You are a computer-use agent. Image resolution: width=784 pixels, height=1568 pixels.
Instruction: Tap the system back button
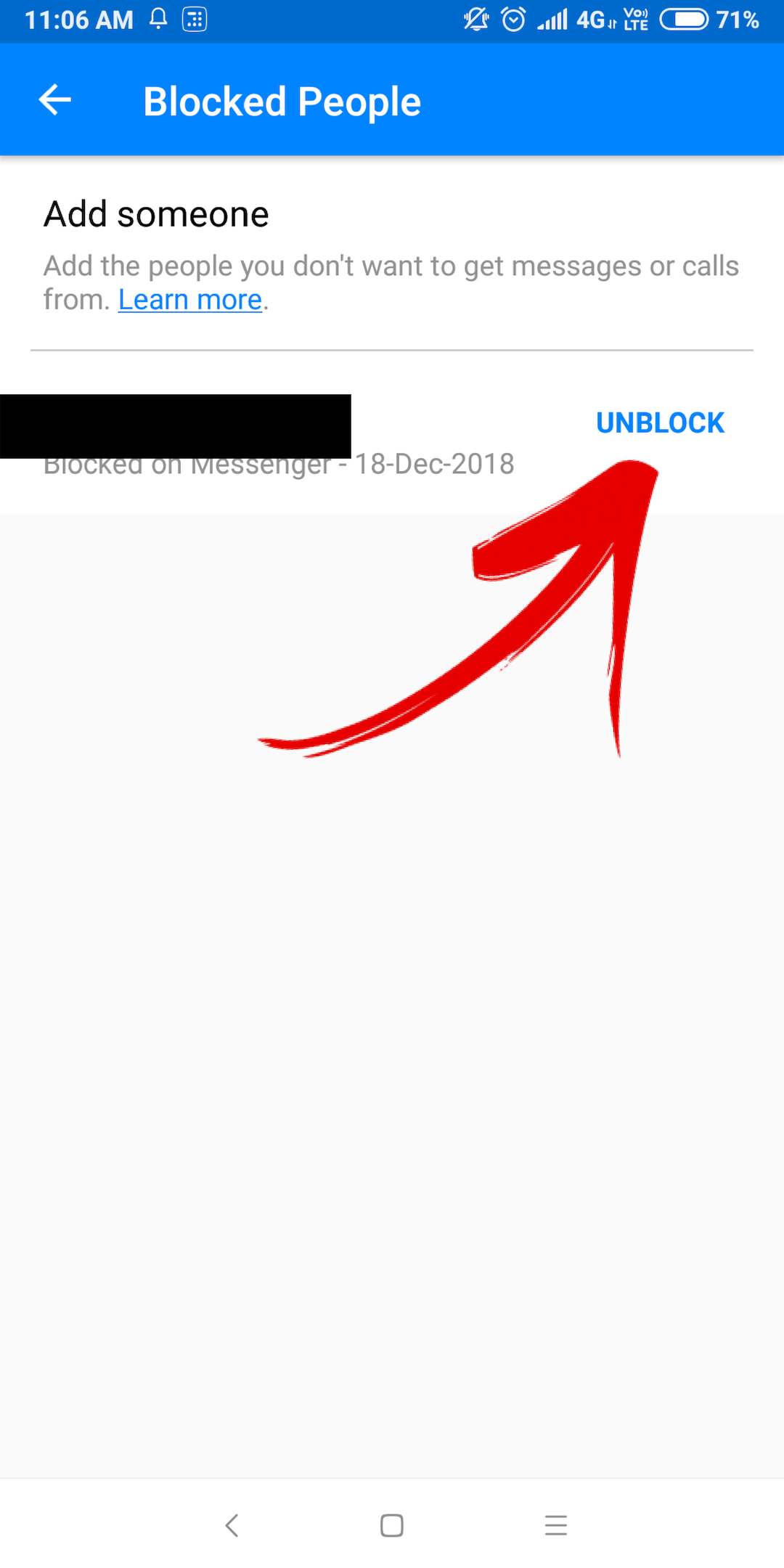point(232,1524)
